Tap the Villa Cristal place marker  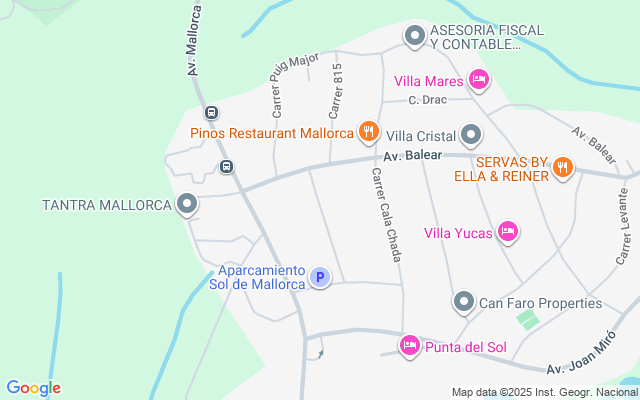(x=472, y=135)
